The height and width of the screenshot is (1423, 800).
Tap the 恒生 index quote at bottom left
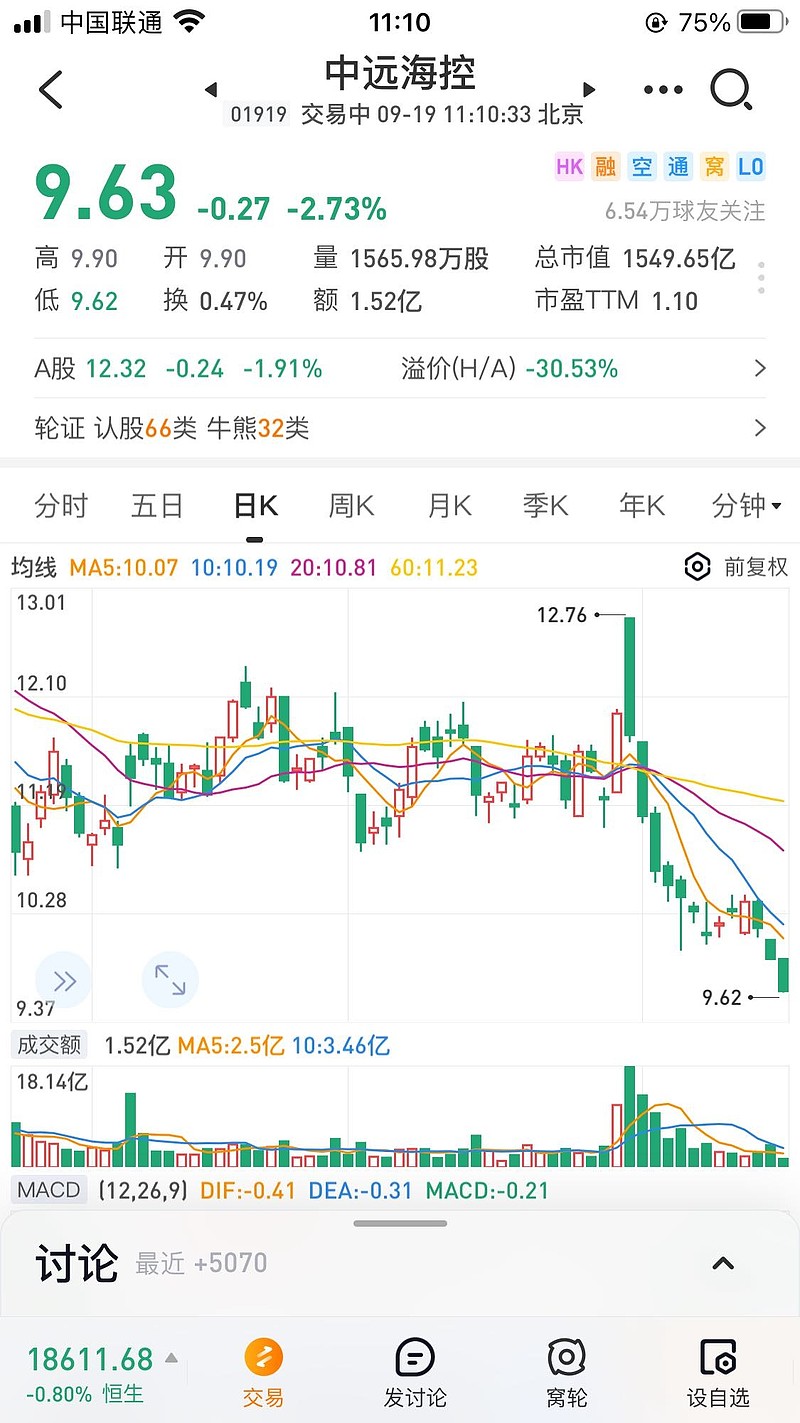pyautogui.click(x=92, y=1370)
